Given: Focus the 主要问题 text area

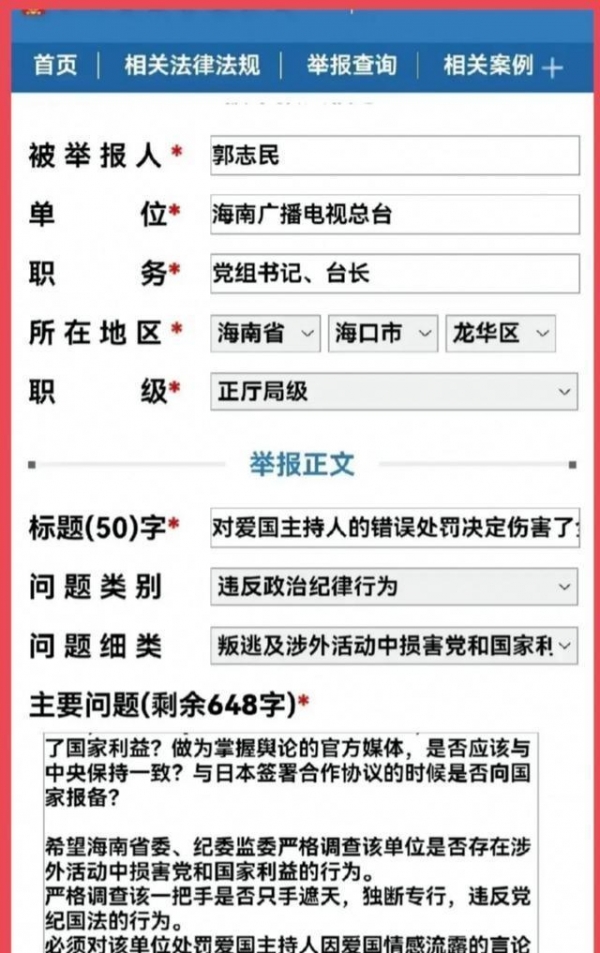Looking at the screenshot, I should pos(290,840).
